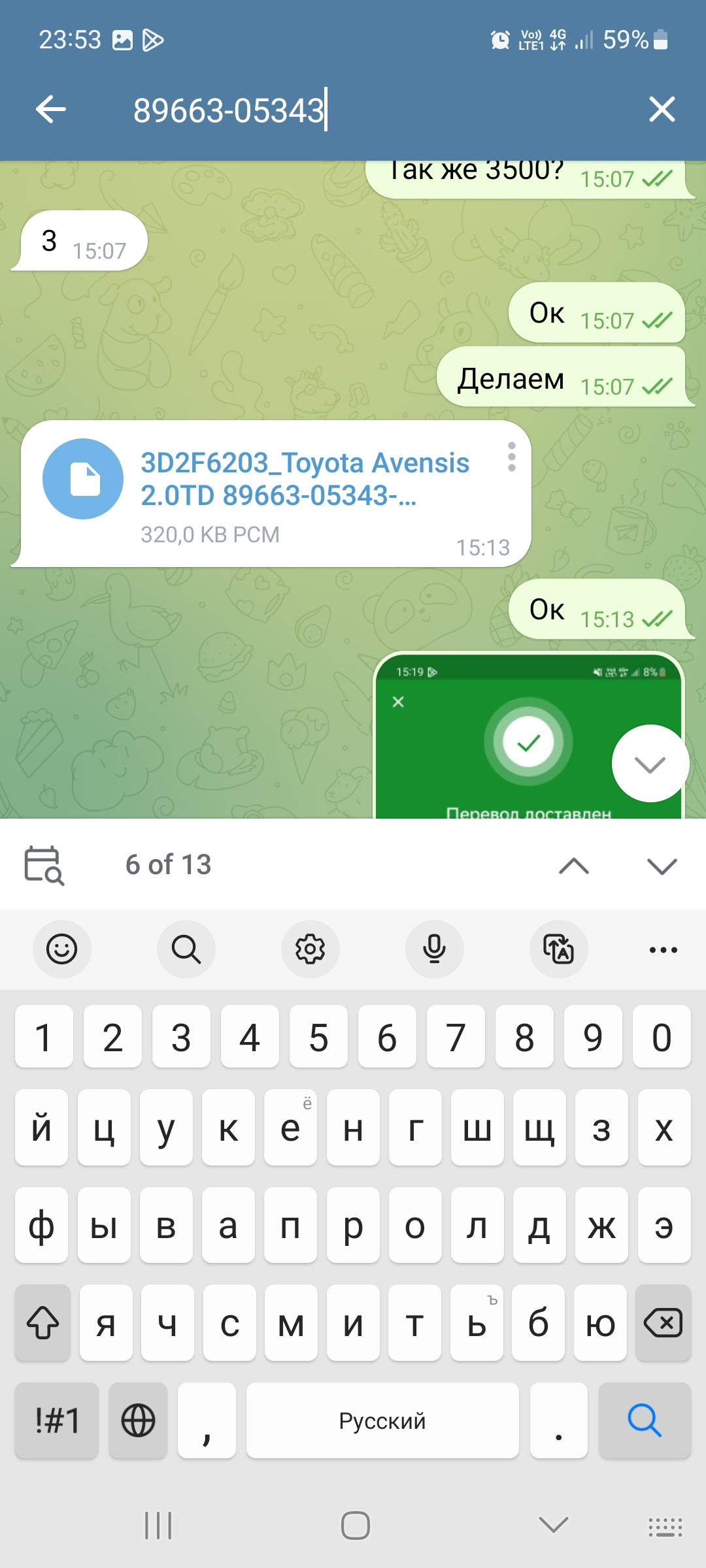Open search by date calendar
Viewport: 706px width, 1568px height.
tap(44, 865)
